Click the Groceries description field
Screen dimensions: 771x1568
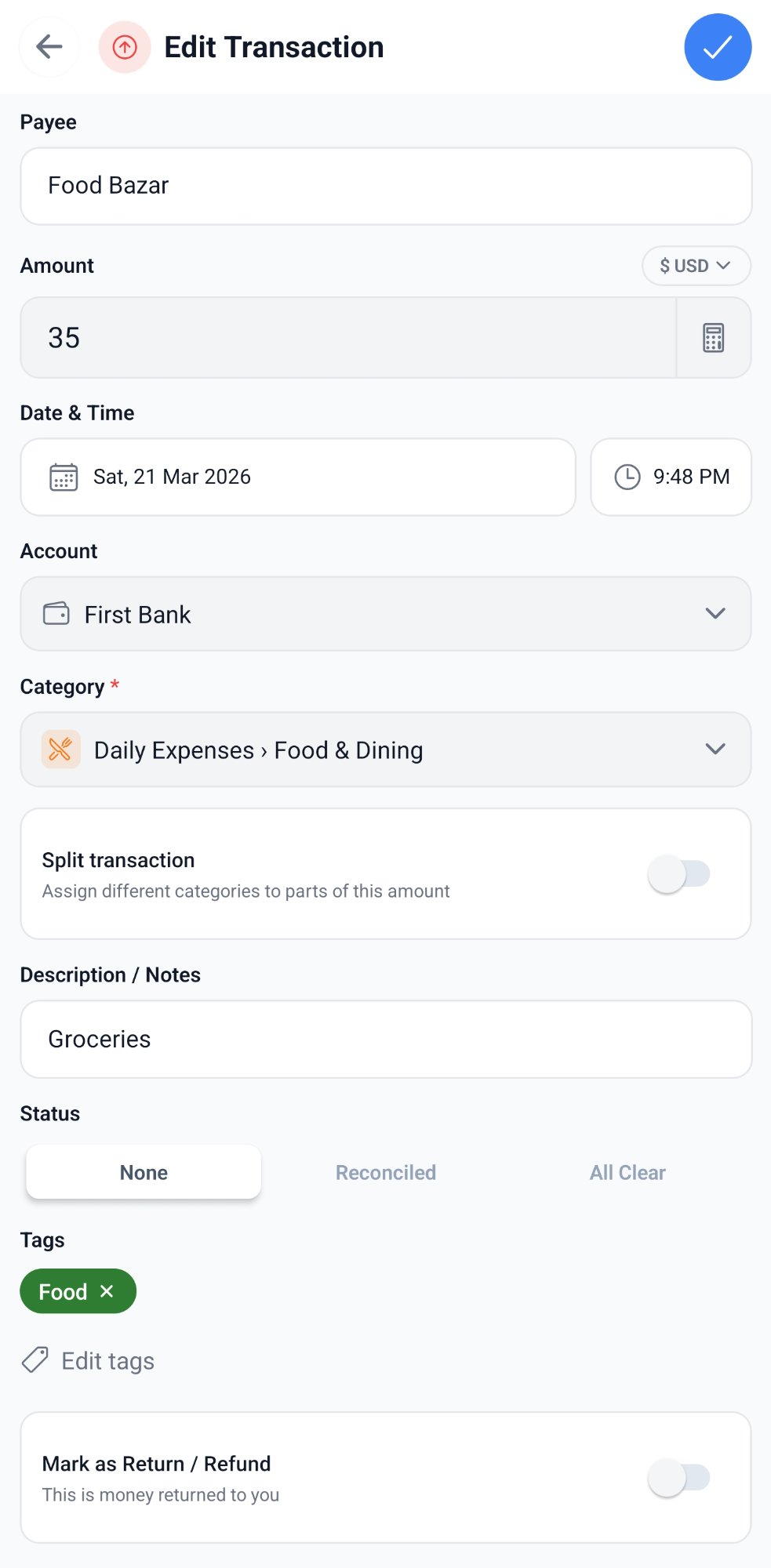(x=385, y=1039)
